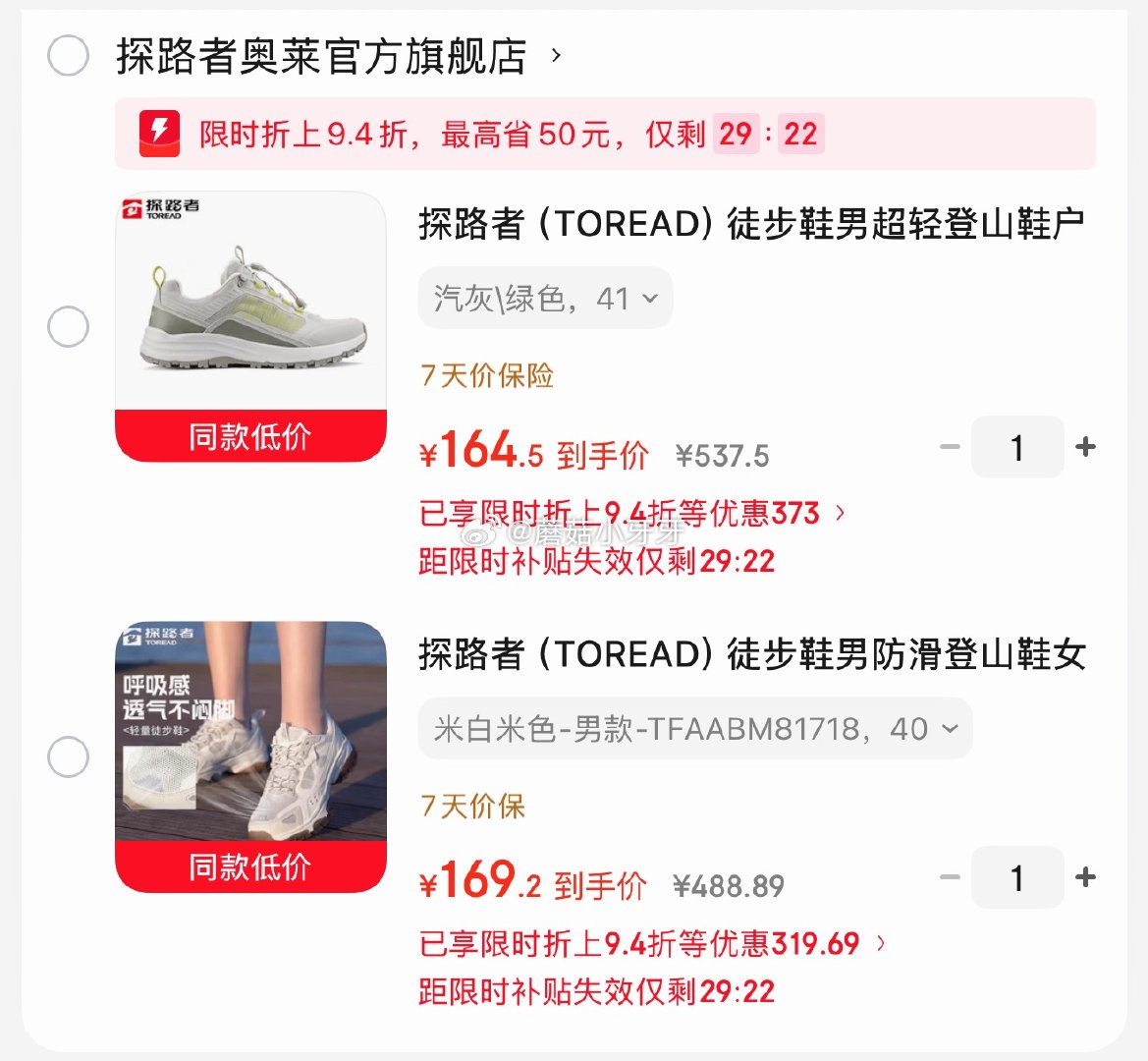Image resolution: width=1148 pixels, height=1061 pixels.
Task: Open the 徒步鞋男超轻登山鞋 product title
Action: 751,224
